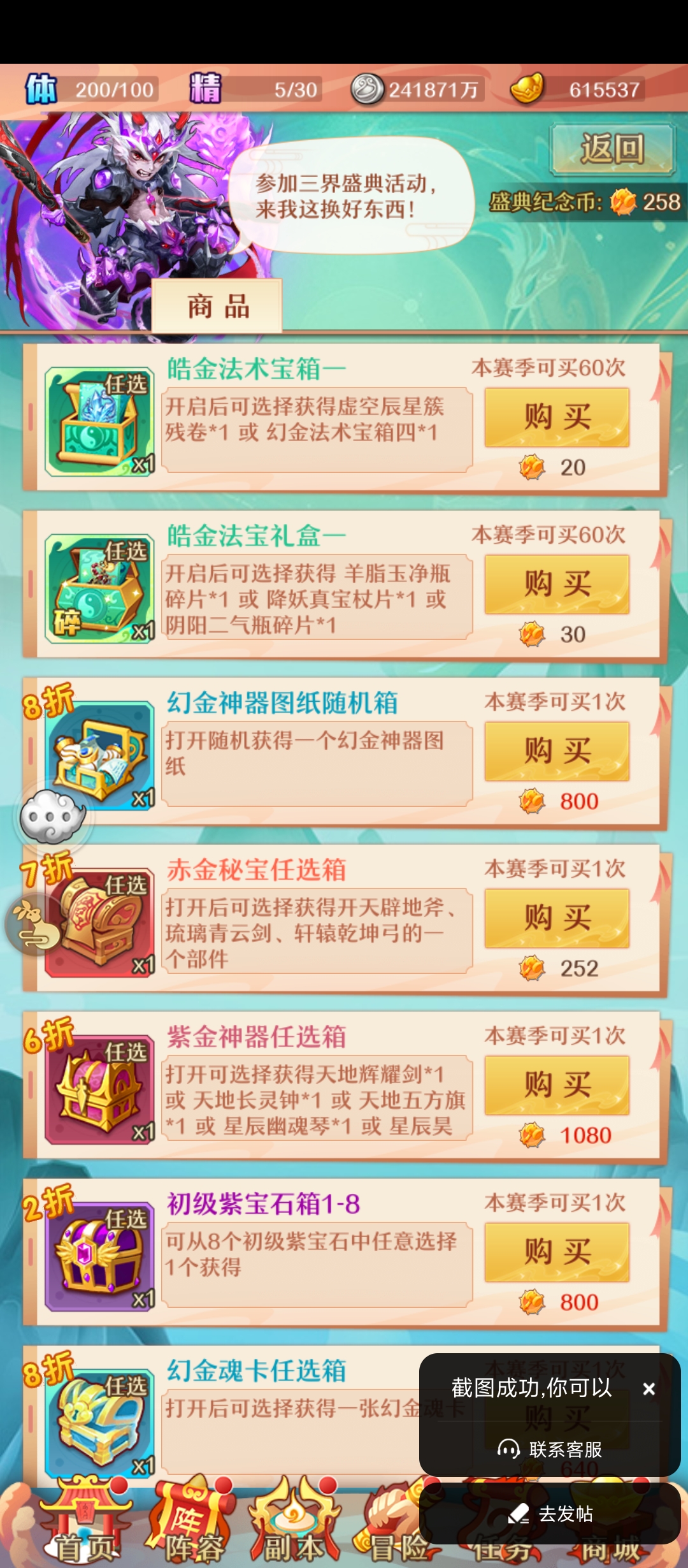Screen dimensions: 688x1568
Task: View the 皓金法术宝箱一 item icon
Action: [100, 421]
